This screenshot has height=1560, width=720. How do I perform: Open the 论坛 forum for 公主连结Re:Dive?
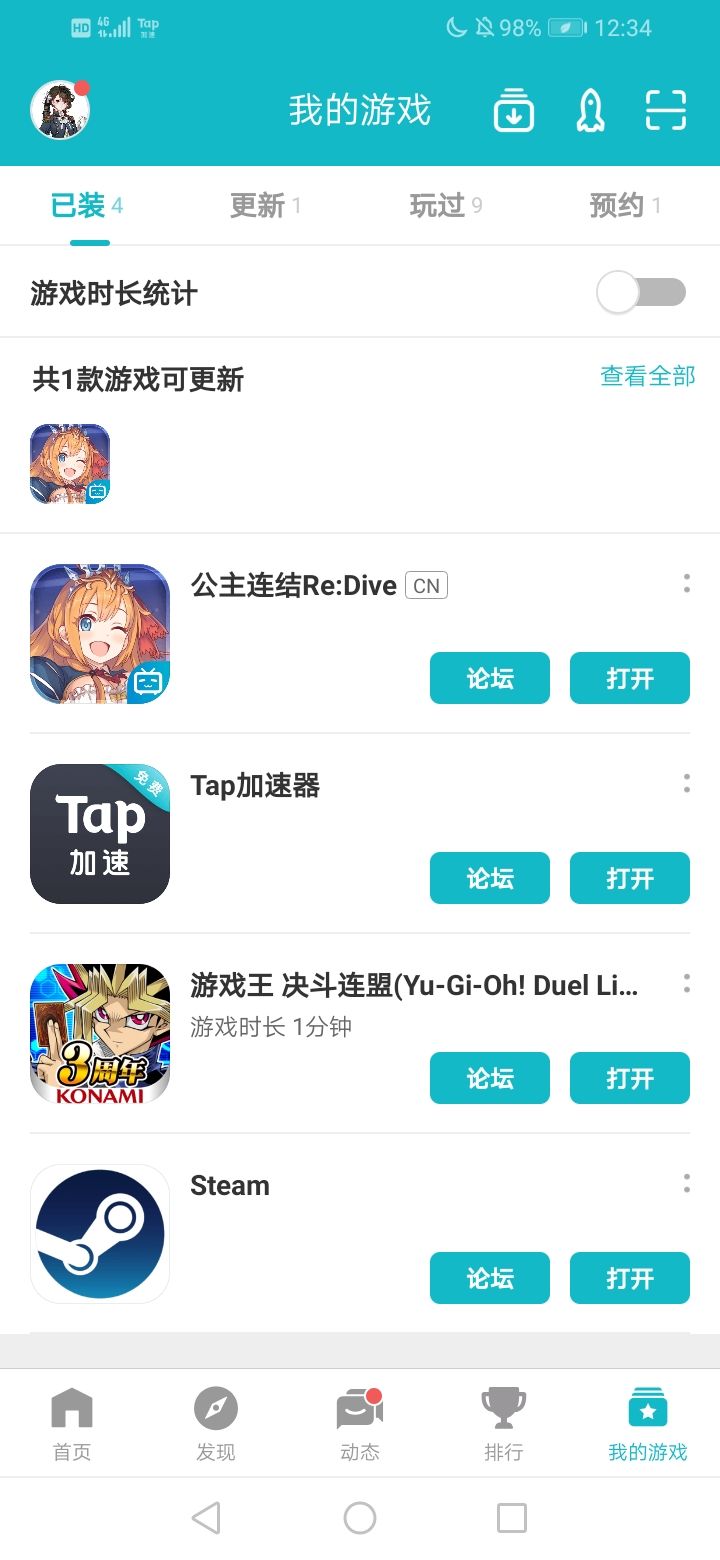(489, 678)
